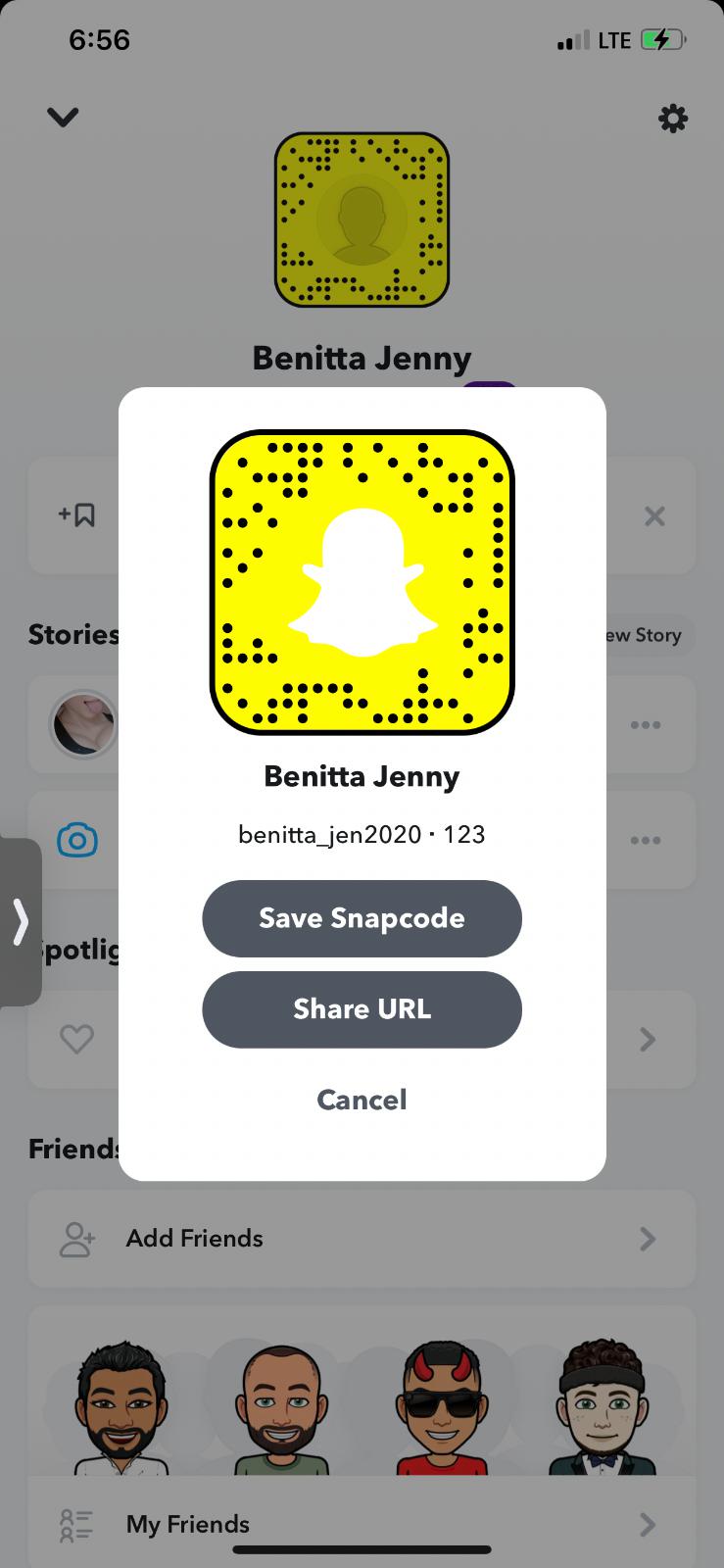This screenshot has width=724, height=1568.
Task: Open the settings gear
Action: click(x=672, y=120)
